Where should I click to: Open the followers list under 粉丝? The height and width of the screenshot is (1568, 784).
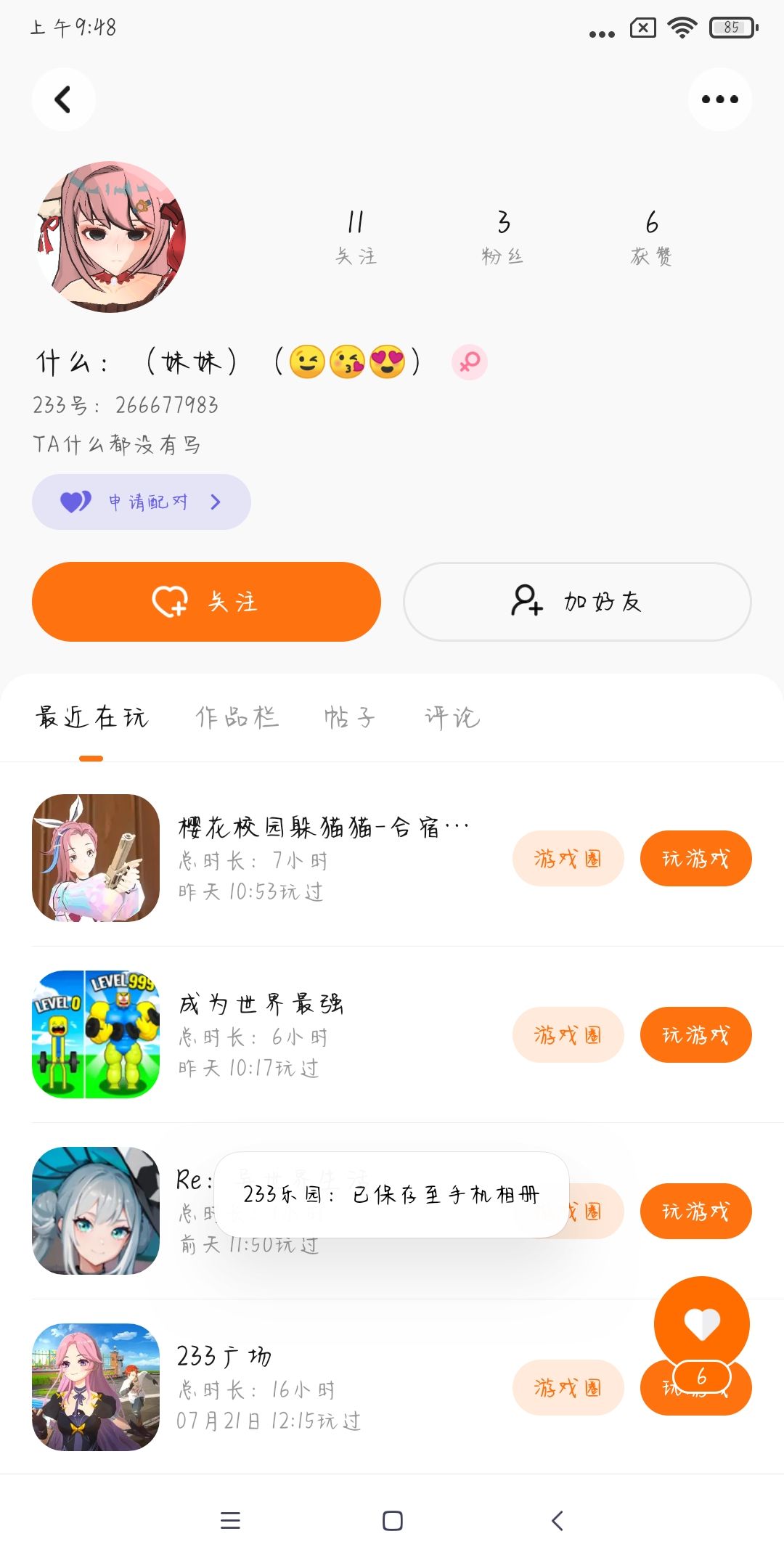(x=502, y=237)
